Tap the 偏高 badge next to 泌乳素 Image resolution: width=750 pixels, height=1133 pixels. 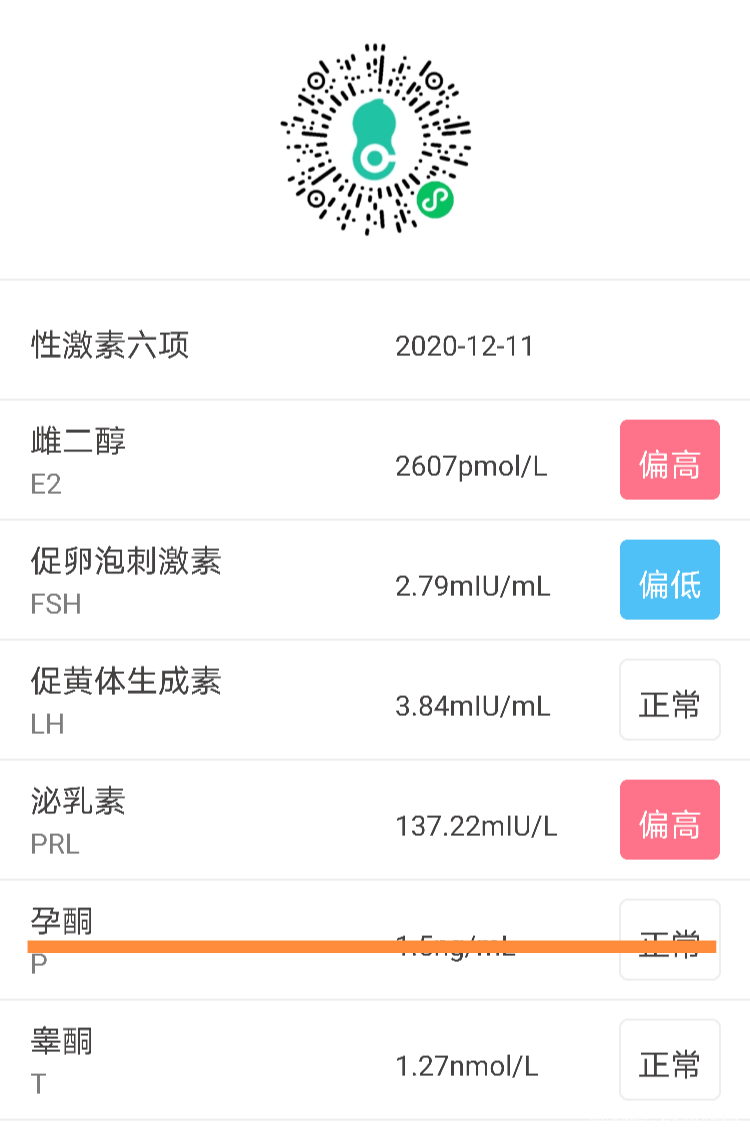pos(669,819)
